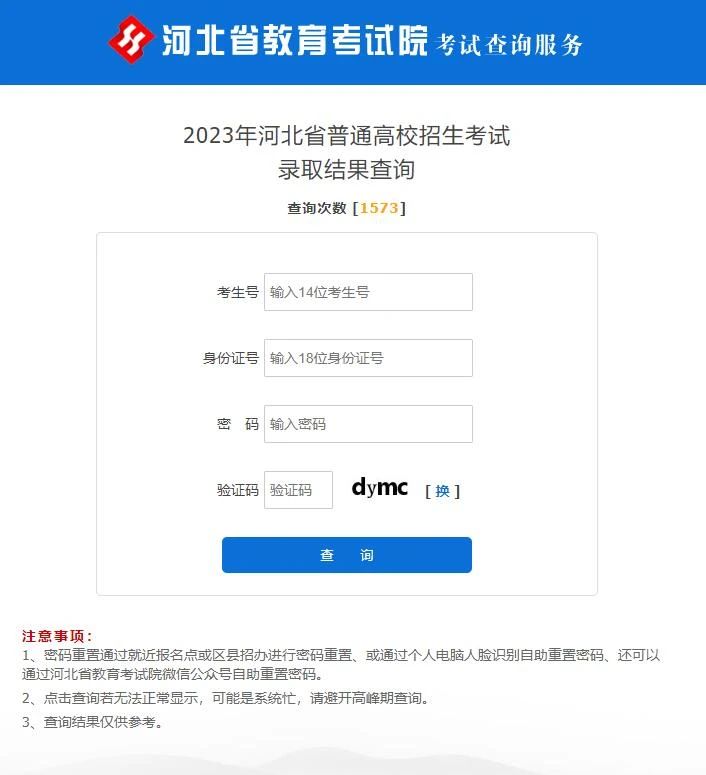Focus the 身份证号 text field
The image size is (706, 775).
tap(368, 358)
